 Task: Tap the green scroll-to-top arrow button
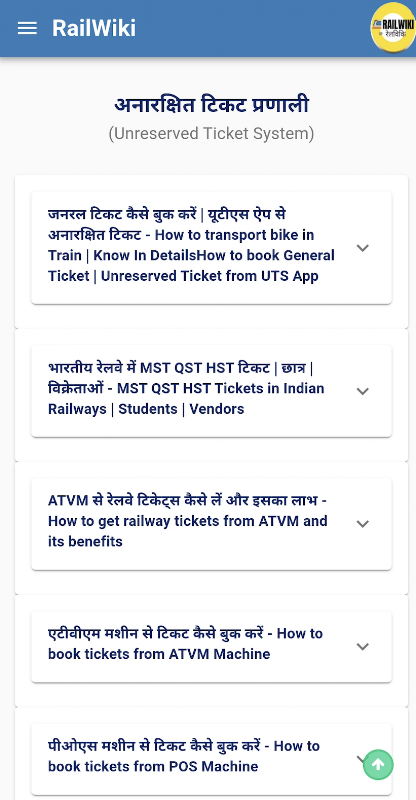378,764
